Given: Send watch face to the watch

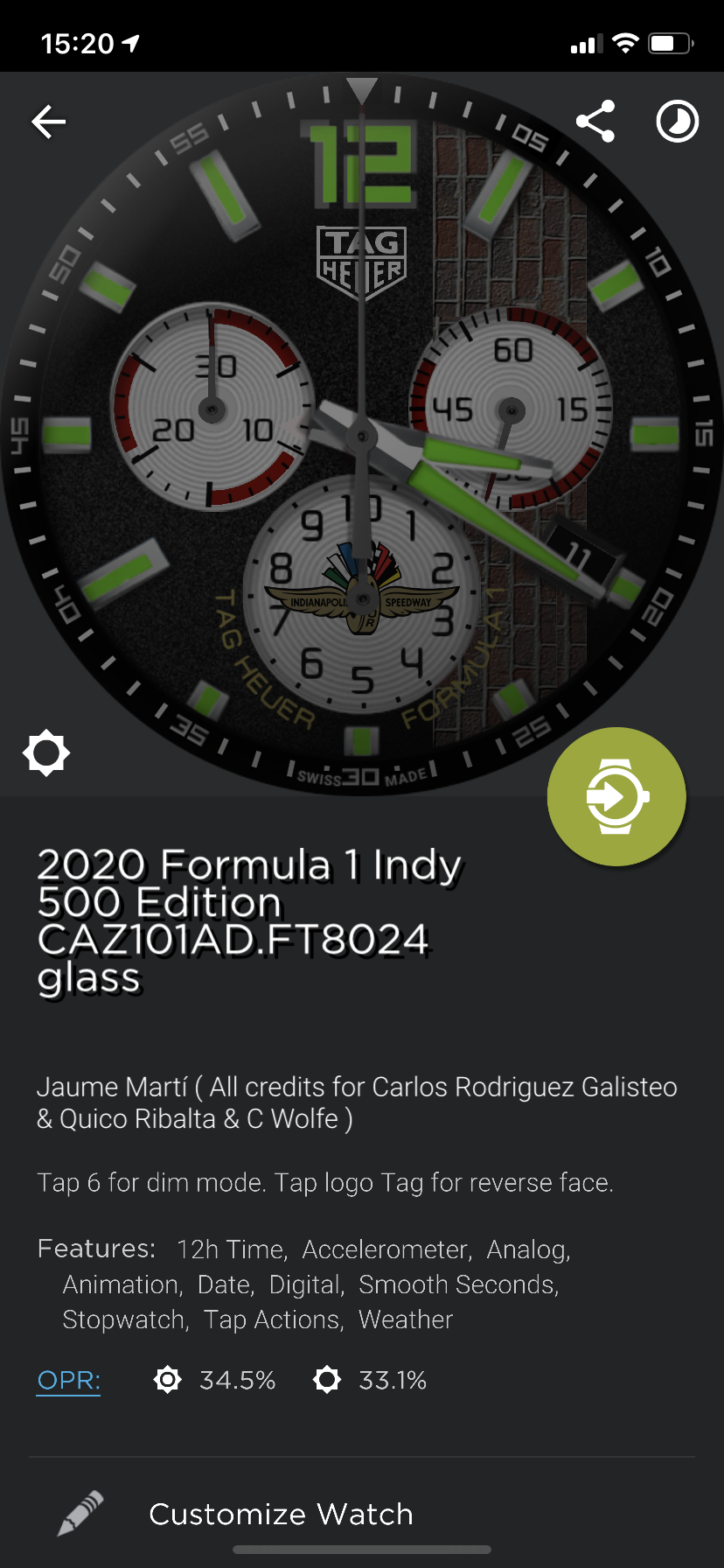Looking at the screenshot, I should [x=616, y=796].
